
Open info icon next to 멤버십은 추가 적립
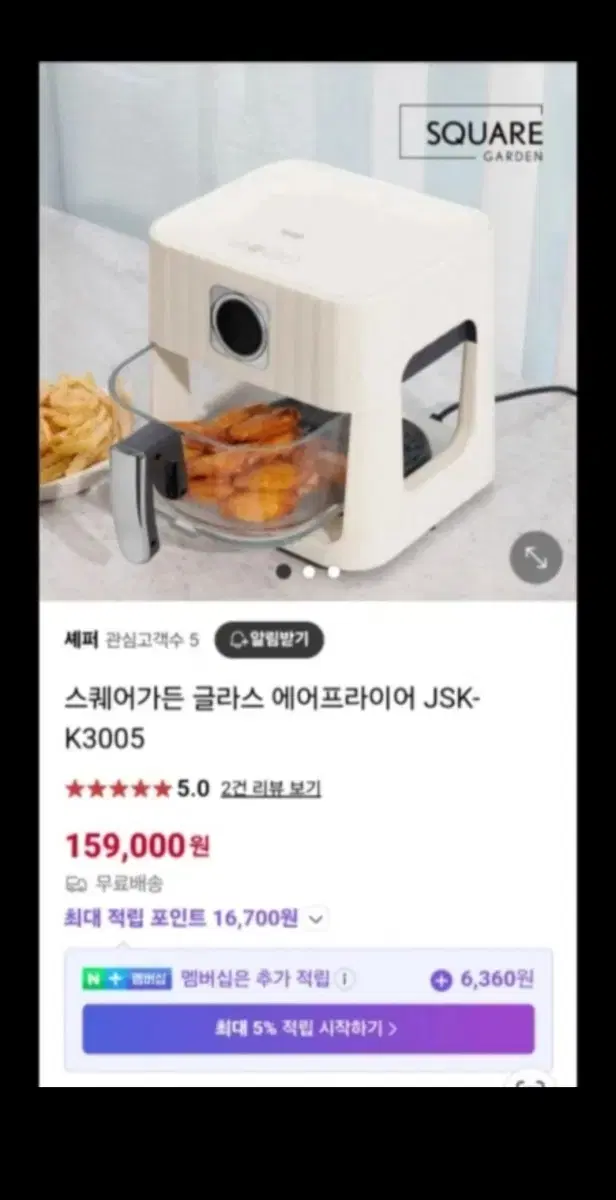click(344, 979)
